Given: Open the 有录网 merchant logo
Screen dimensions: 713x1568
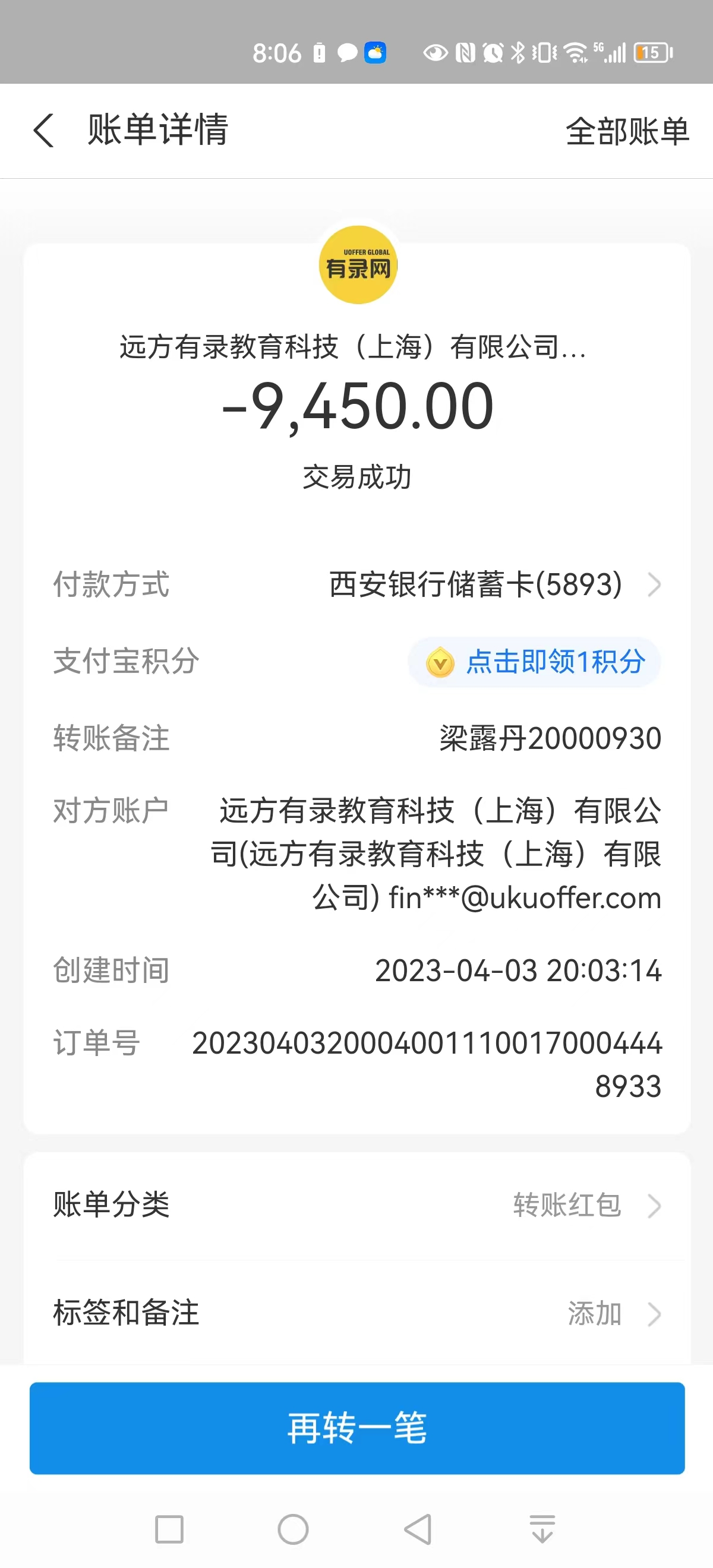Looking at the screenshot, I should pyautogui.click(x=358, y=265).
